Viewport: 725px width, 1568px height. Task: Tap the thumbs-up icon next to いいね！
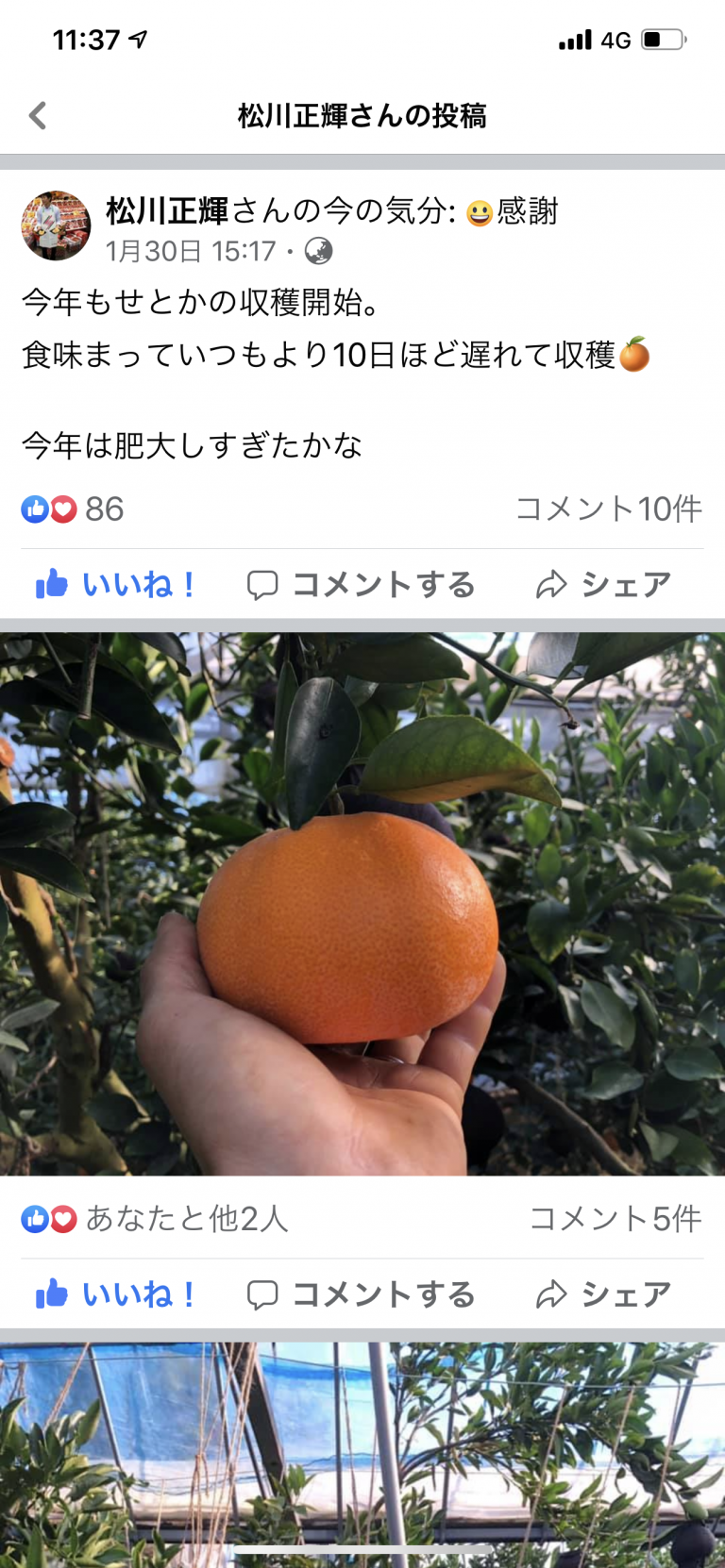click(54, 584)
